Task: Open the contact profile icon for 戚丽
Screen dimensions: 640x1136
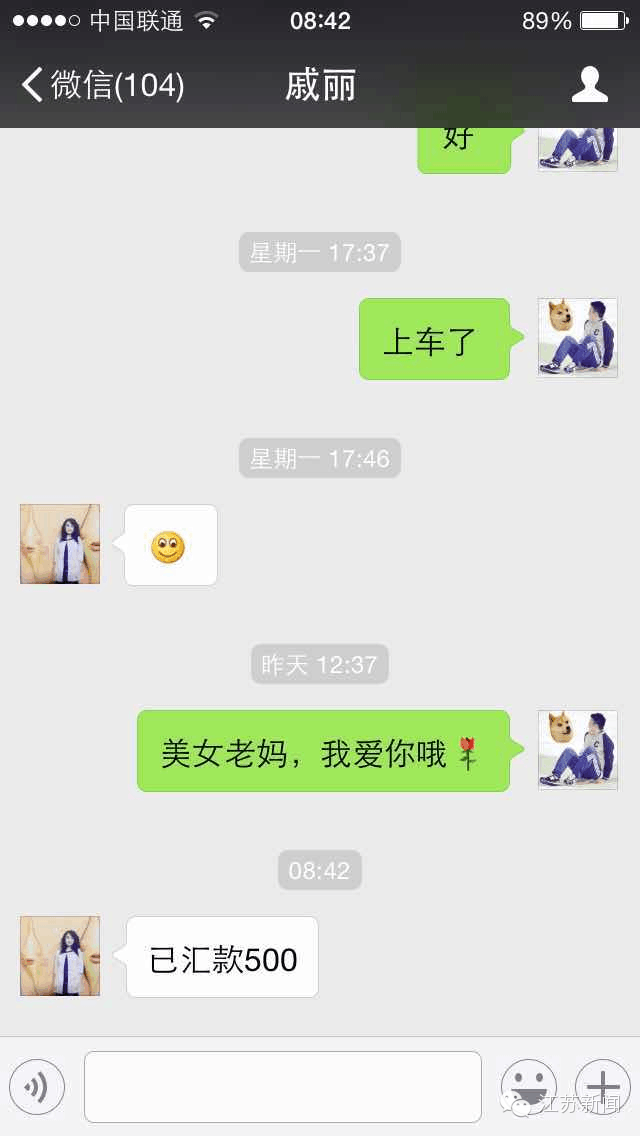Action: (x=589, y=85)
